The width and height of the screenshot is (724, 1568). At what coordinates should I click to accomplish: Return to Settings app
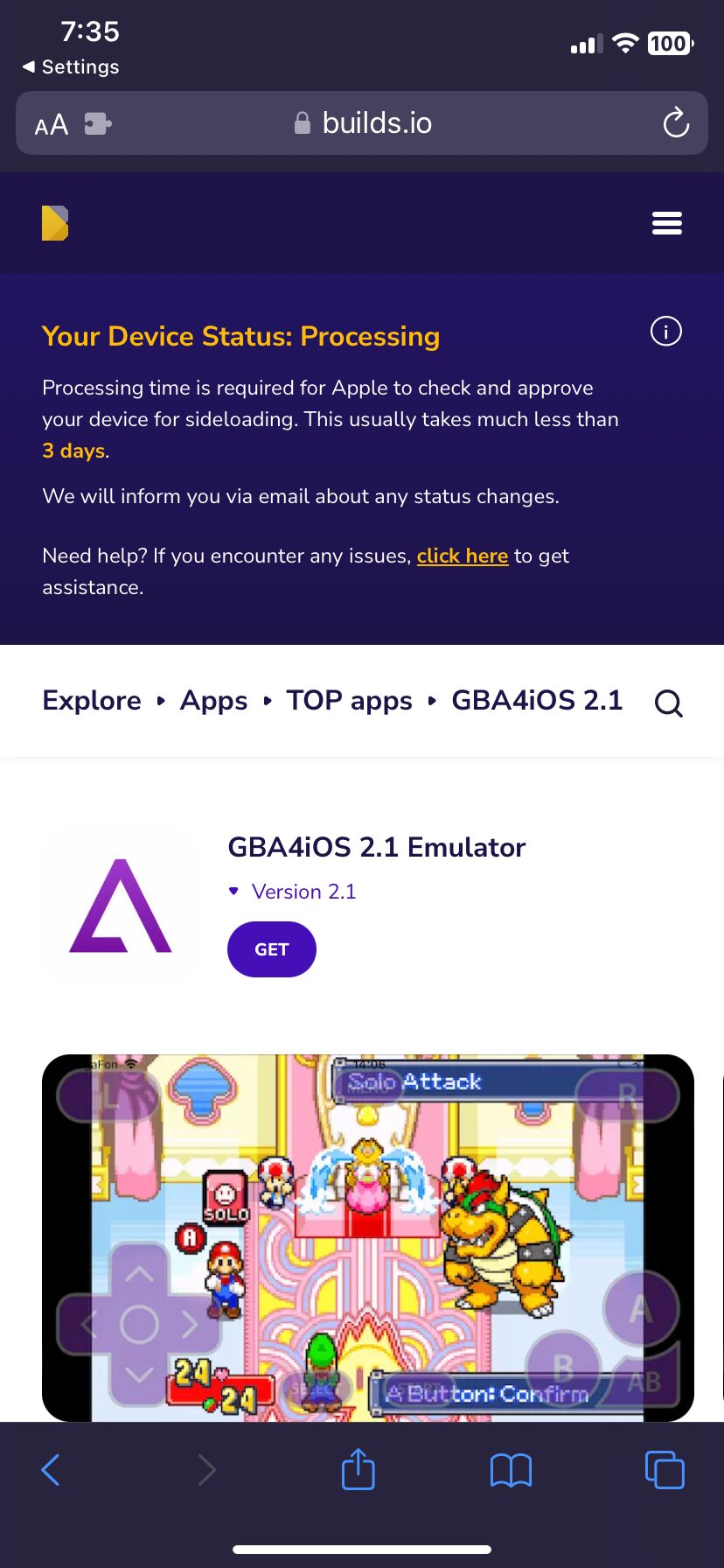point(72,66)
